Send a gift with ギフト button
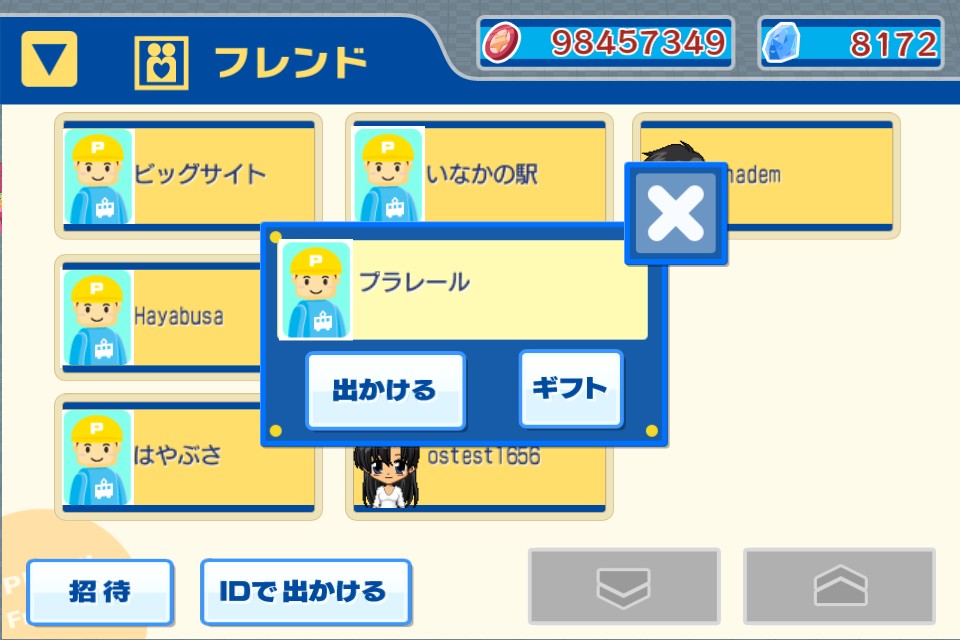The width and height of the screenshot is (960, 640). click(570, 388)
